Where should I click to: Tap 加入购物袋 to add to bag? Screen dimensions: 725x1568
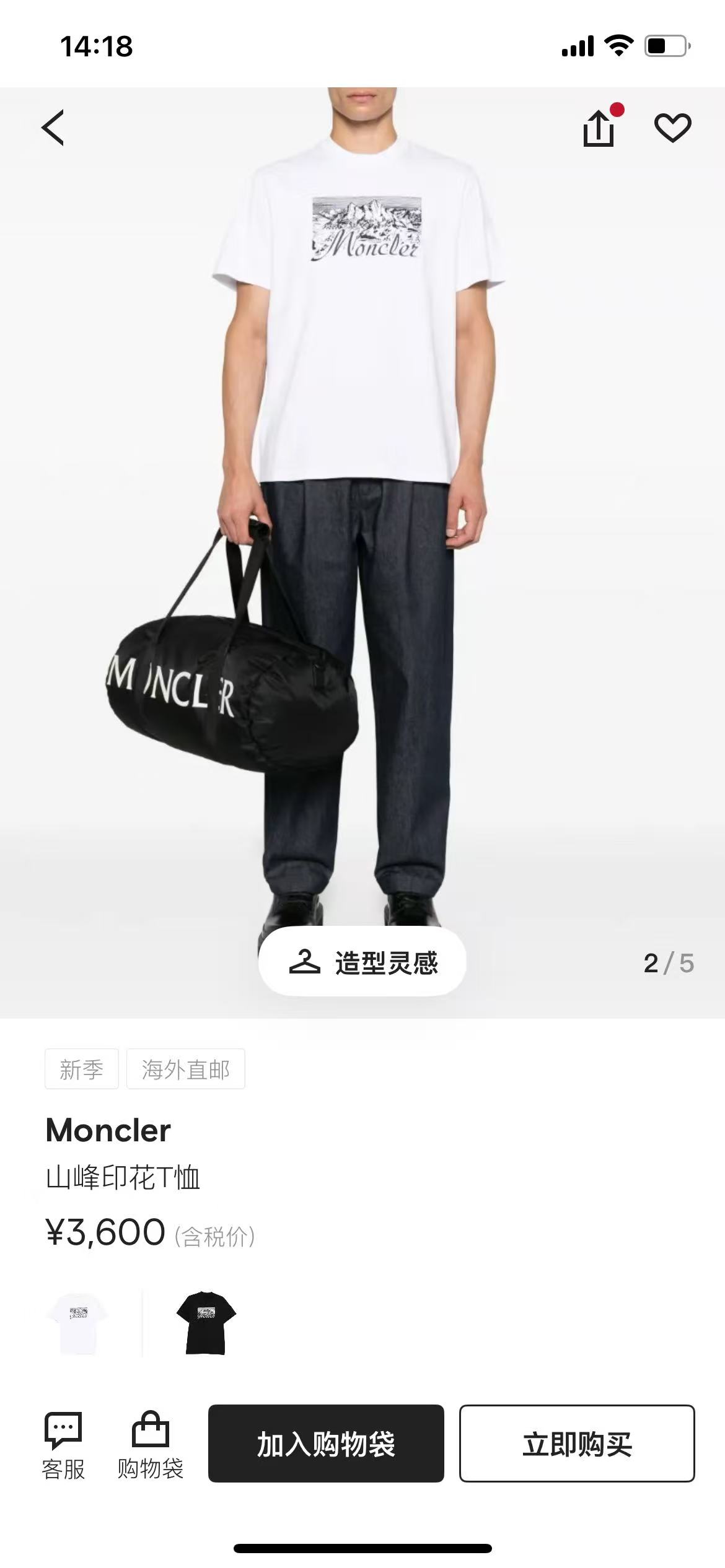[326, 1444]
